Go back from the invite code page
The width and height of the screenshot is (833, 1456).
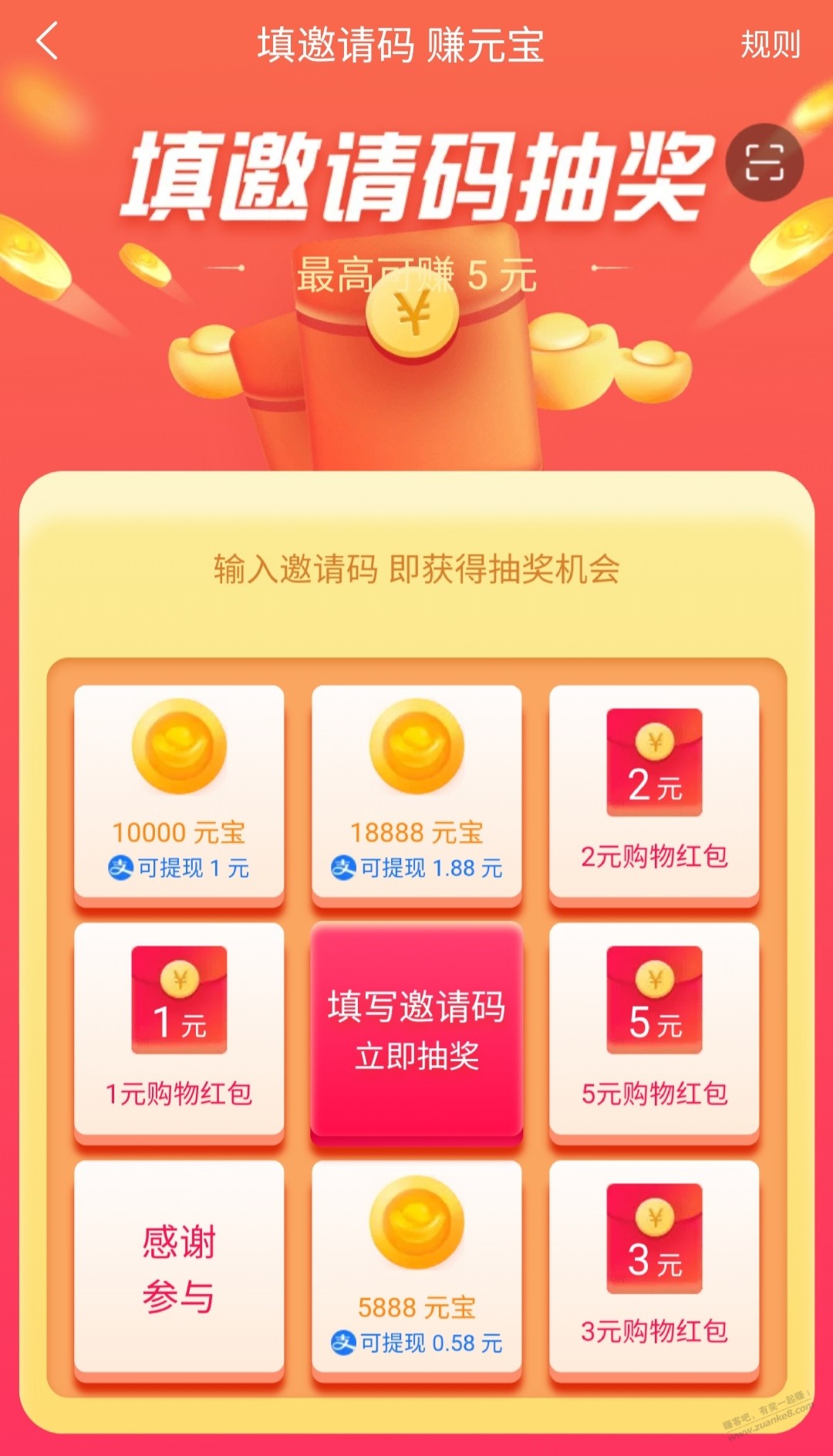48,42
